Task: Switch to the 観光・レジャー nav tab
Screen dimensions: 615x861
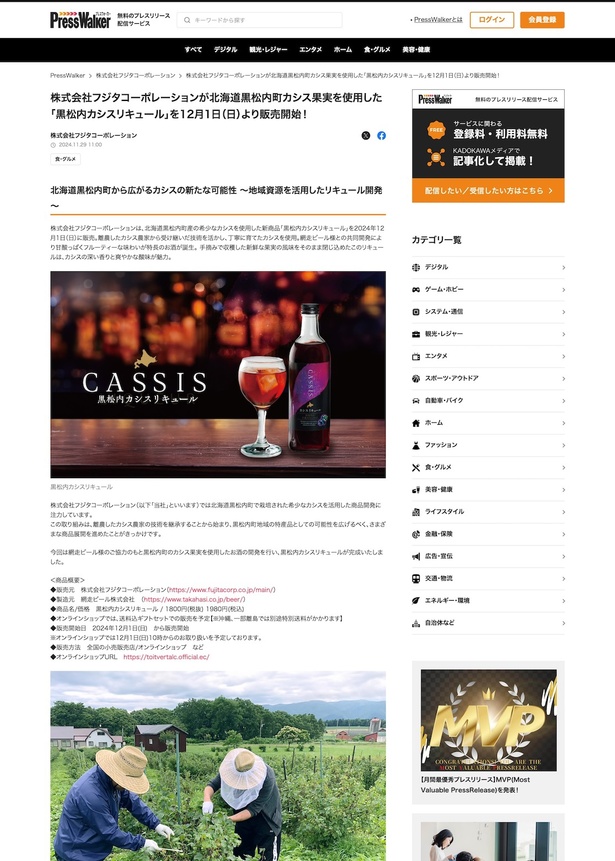Action: pos(268,49)
